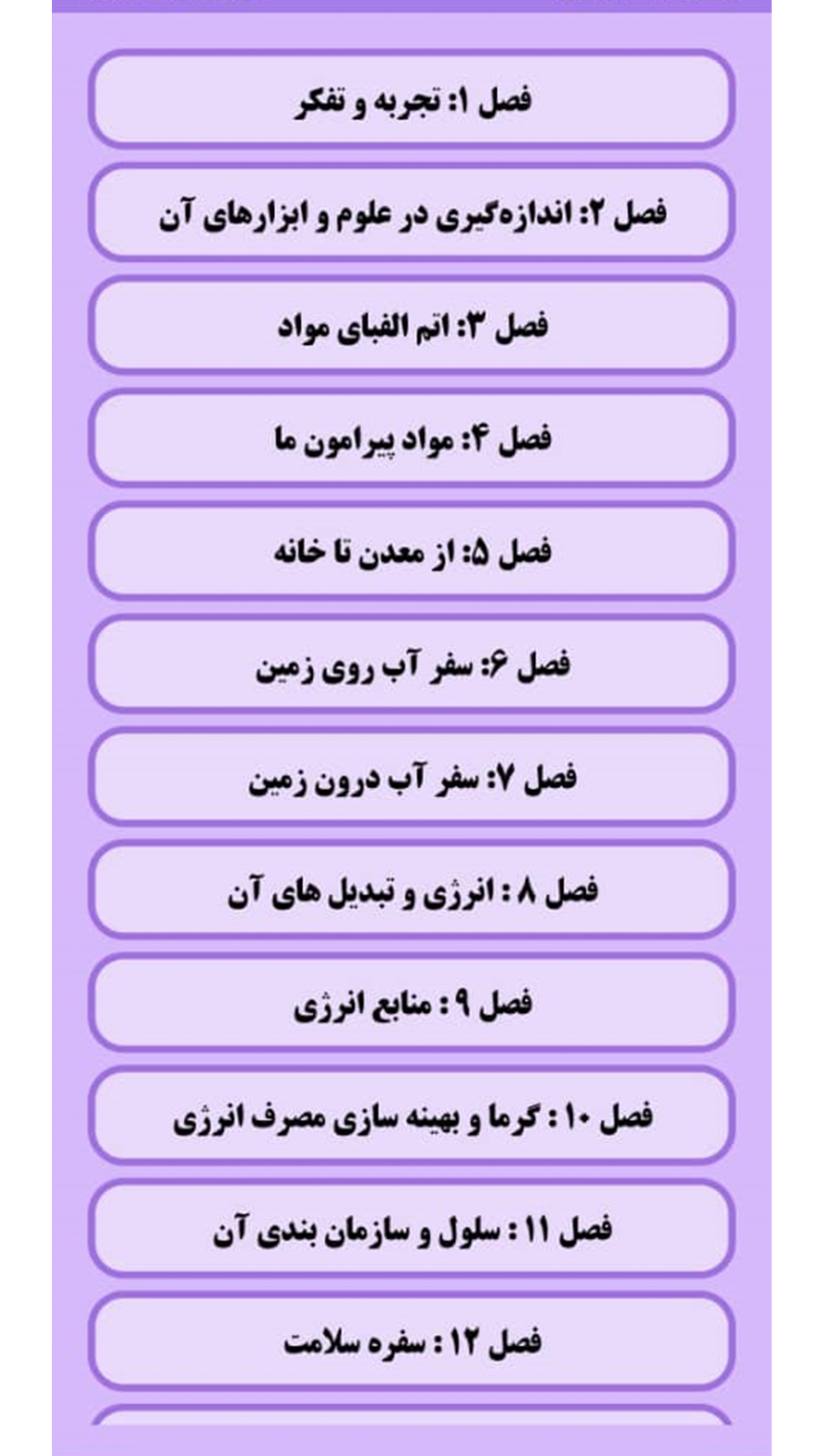819x1456 pixels.
Task: Tap the chapter about cells and their organization
Action: click(409, 1228)
